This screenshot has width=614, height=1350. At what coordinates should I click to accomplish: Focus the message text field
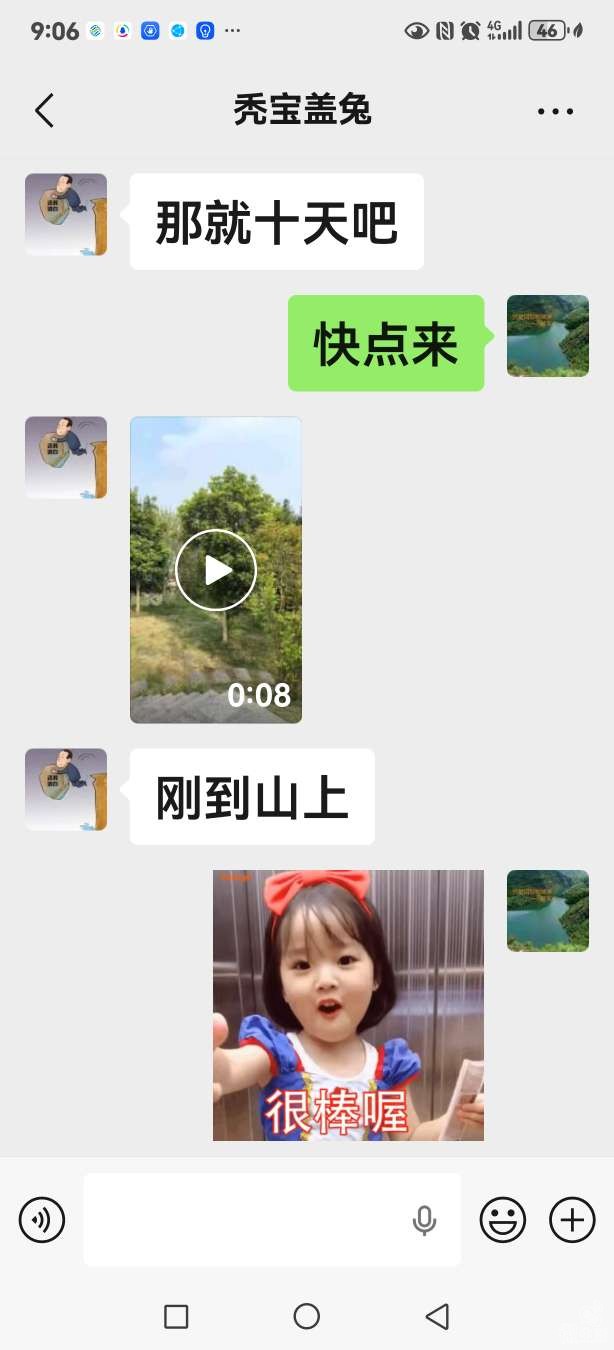(x=250, y=1220)
